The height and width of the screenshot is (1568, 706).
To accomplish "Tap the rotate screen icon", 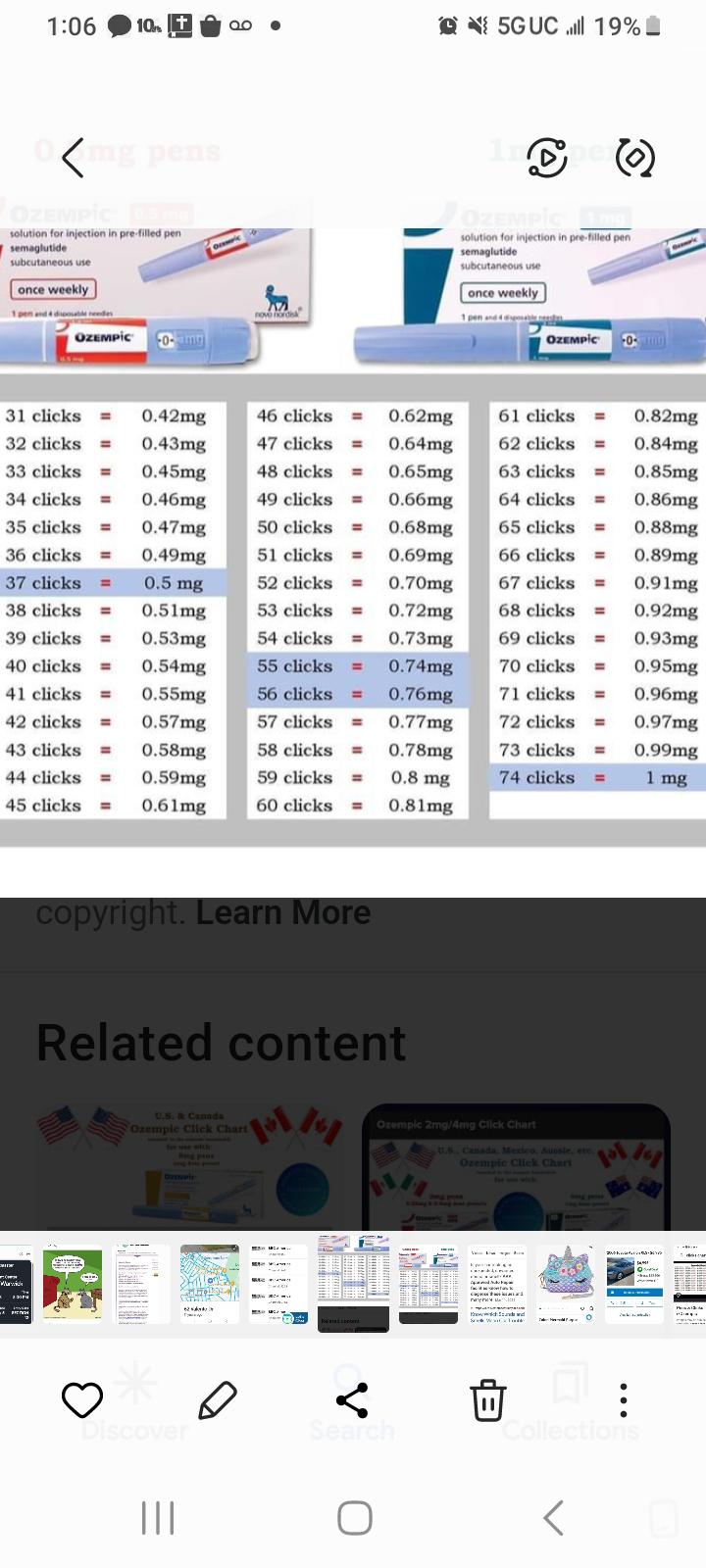I will 634,158.
